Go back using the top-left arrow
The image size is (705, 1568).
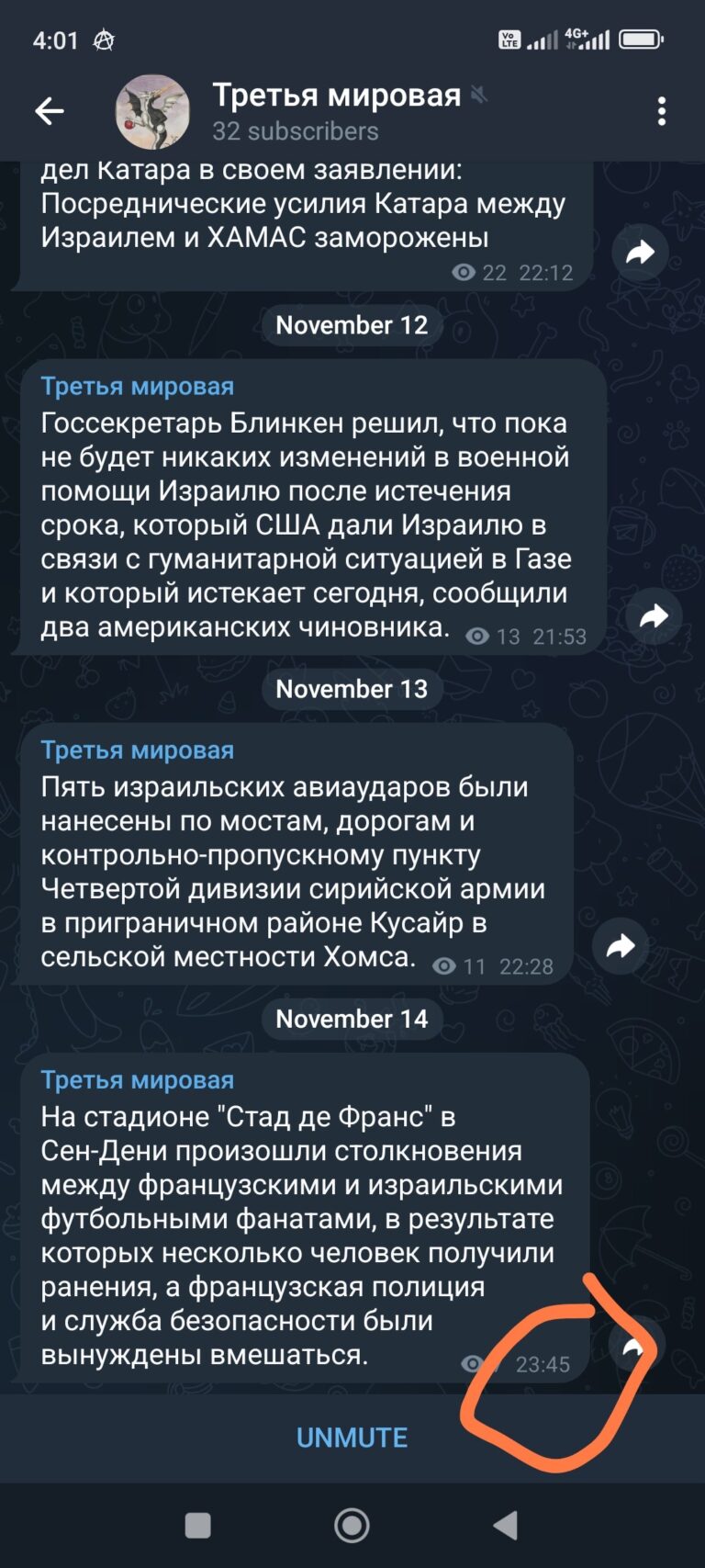[50, 112]
